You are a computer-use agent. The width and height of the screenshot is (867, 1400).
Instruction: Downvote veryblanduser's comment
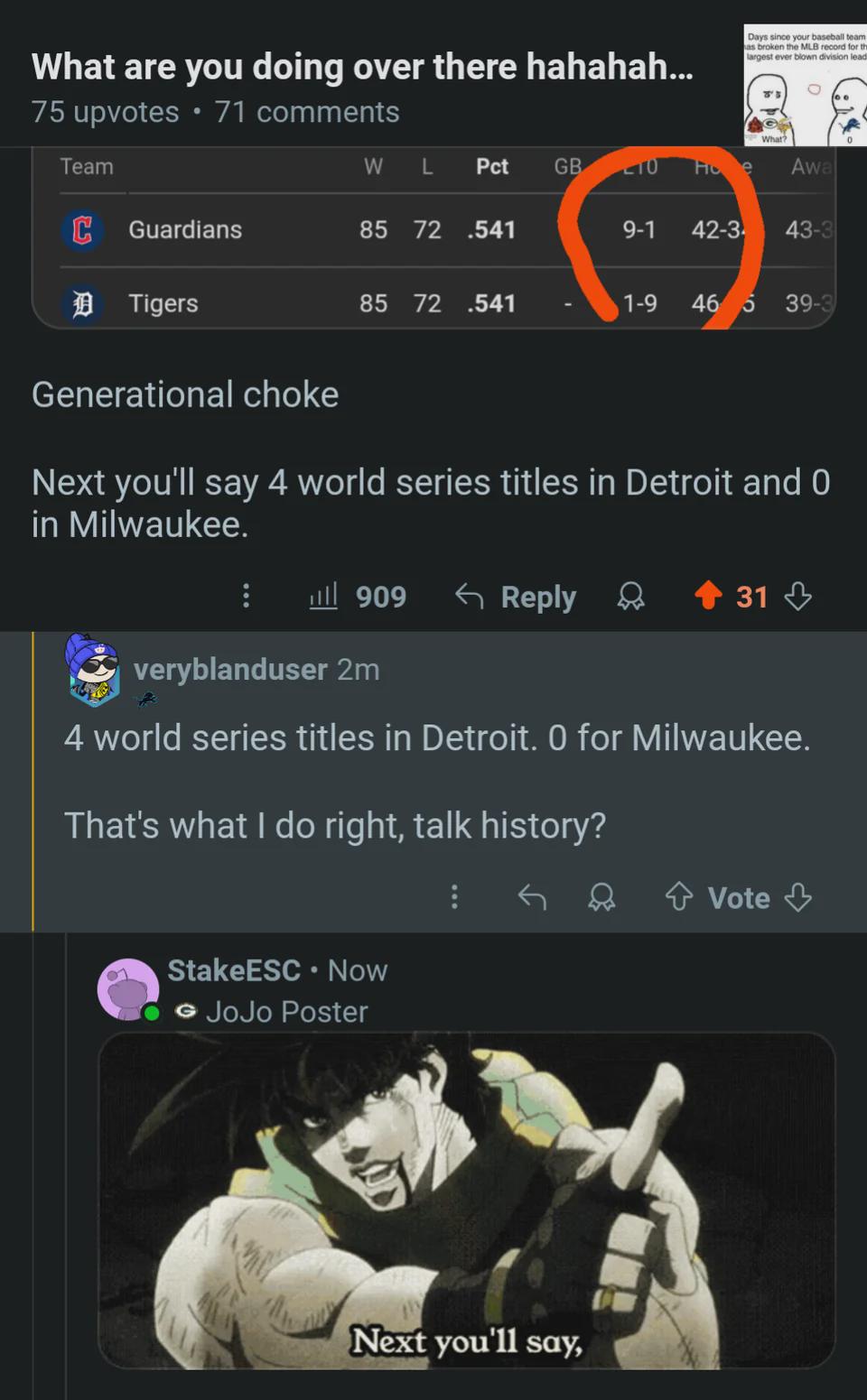coord(798,896)
